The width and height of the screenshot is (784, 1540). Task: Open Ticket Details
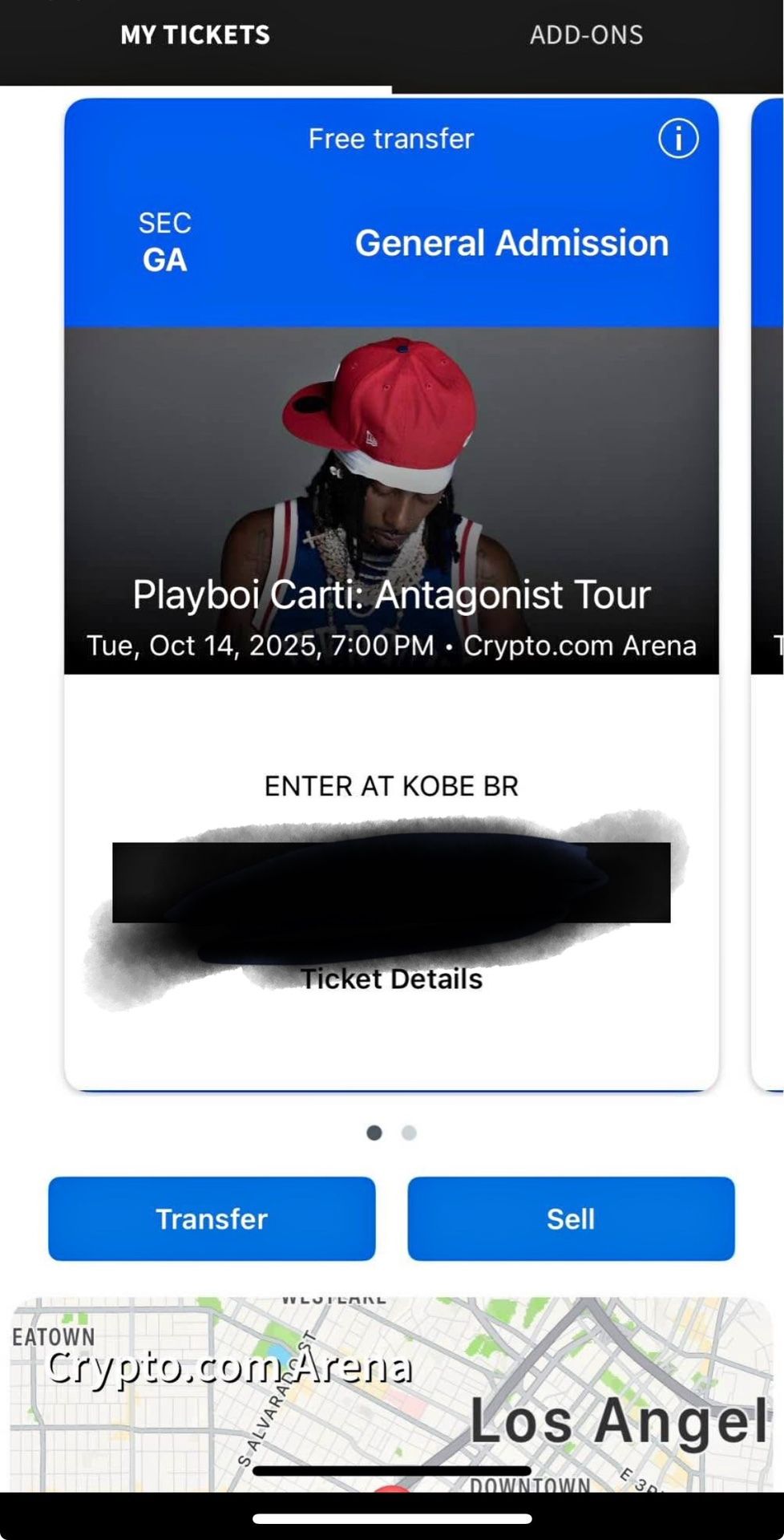[x=390, y=979]
